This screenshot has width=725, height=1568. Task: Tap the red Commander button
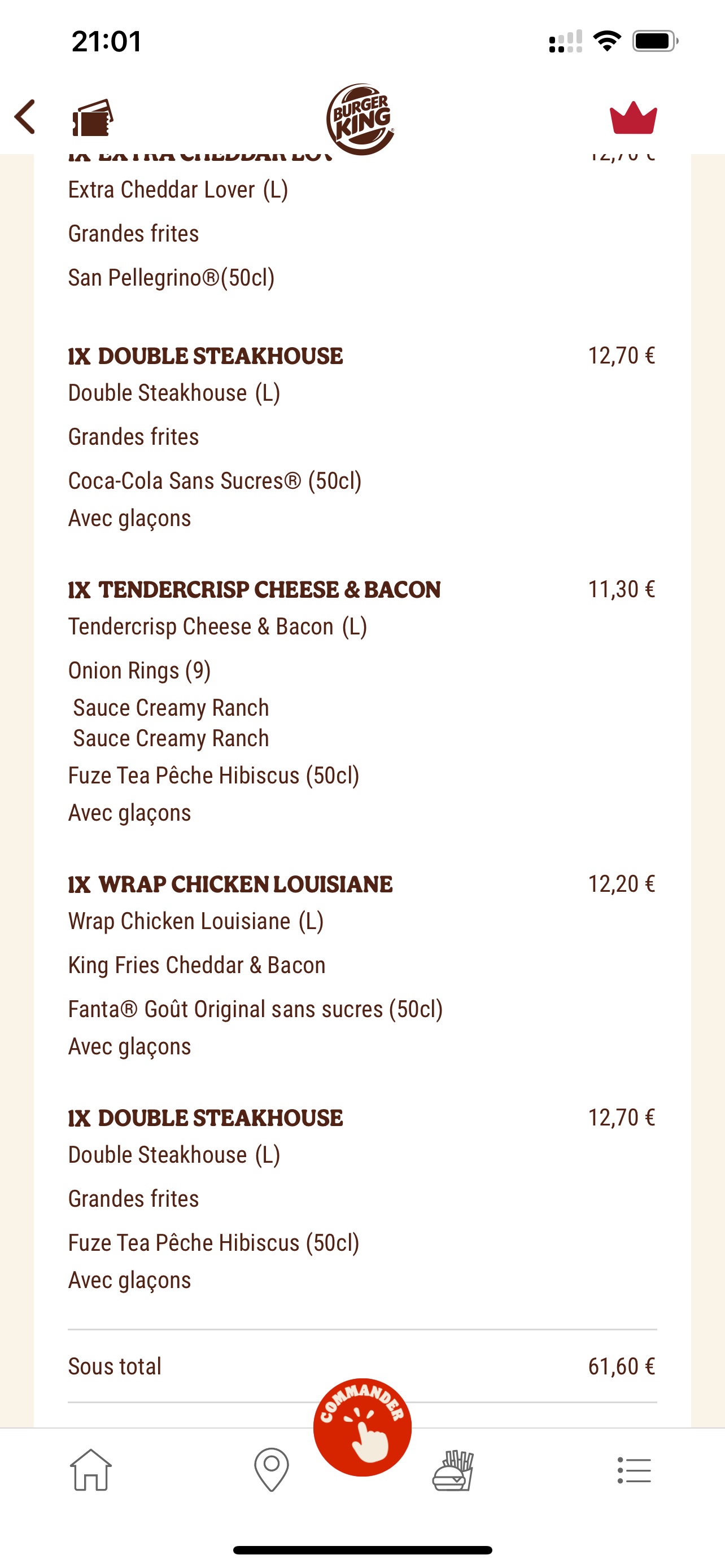point(362,1426)
